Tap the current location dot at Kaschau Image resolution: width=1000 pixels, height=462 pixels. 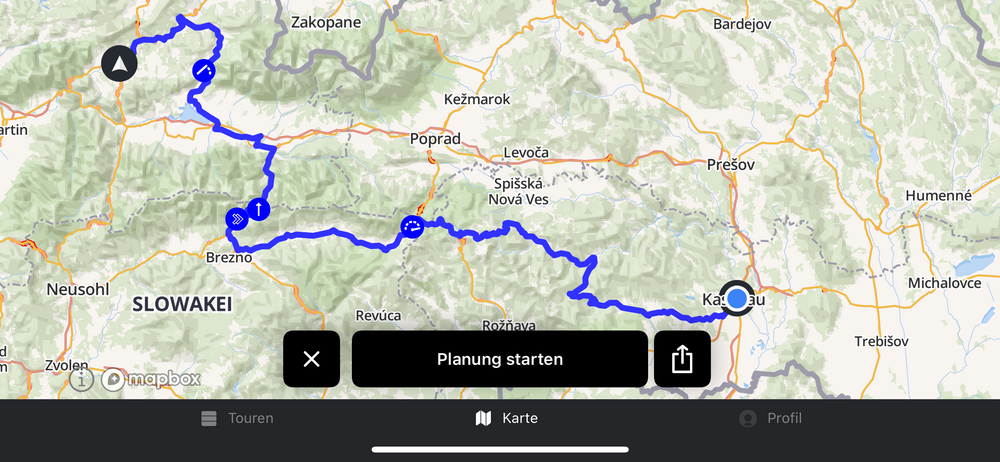[x=737, y=298]
